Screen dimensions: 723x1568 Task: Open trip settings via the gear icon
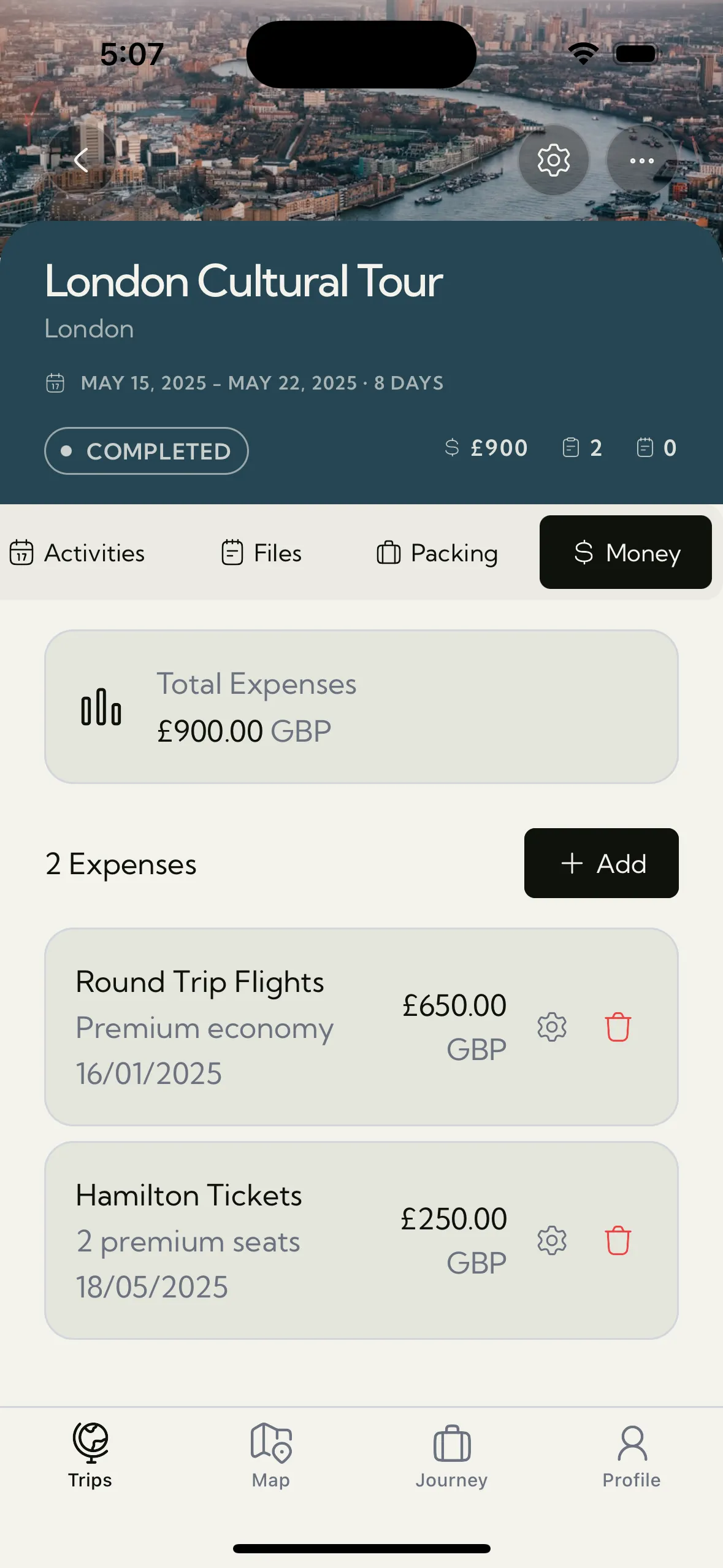click(x=553, y=160)
